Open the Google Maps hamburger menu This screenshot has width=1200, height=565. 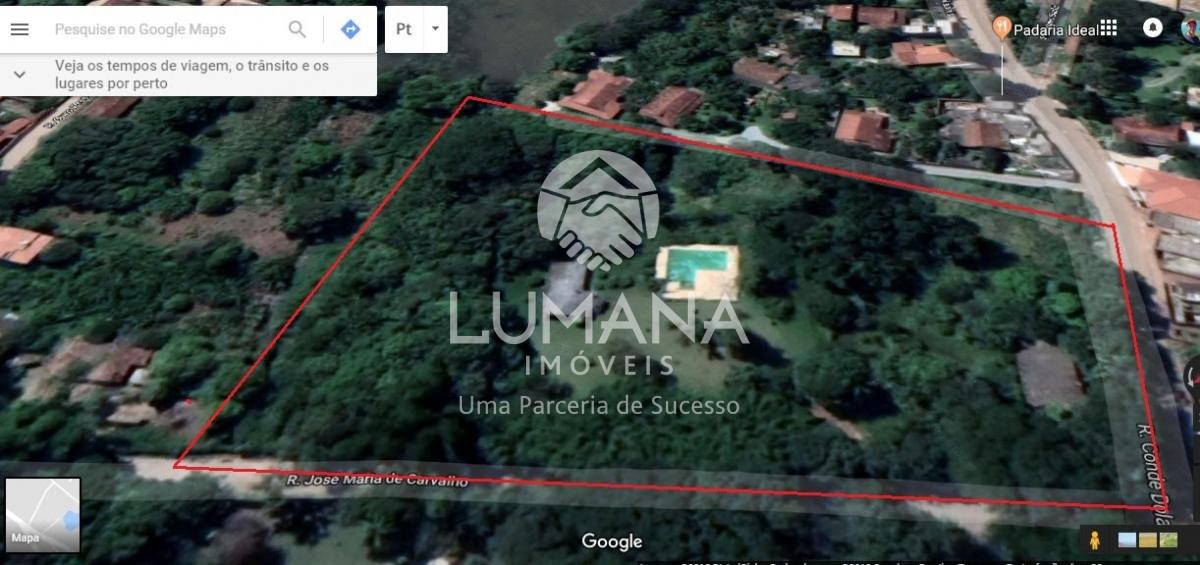pyautogui.click(x=20, y=29)
